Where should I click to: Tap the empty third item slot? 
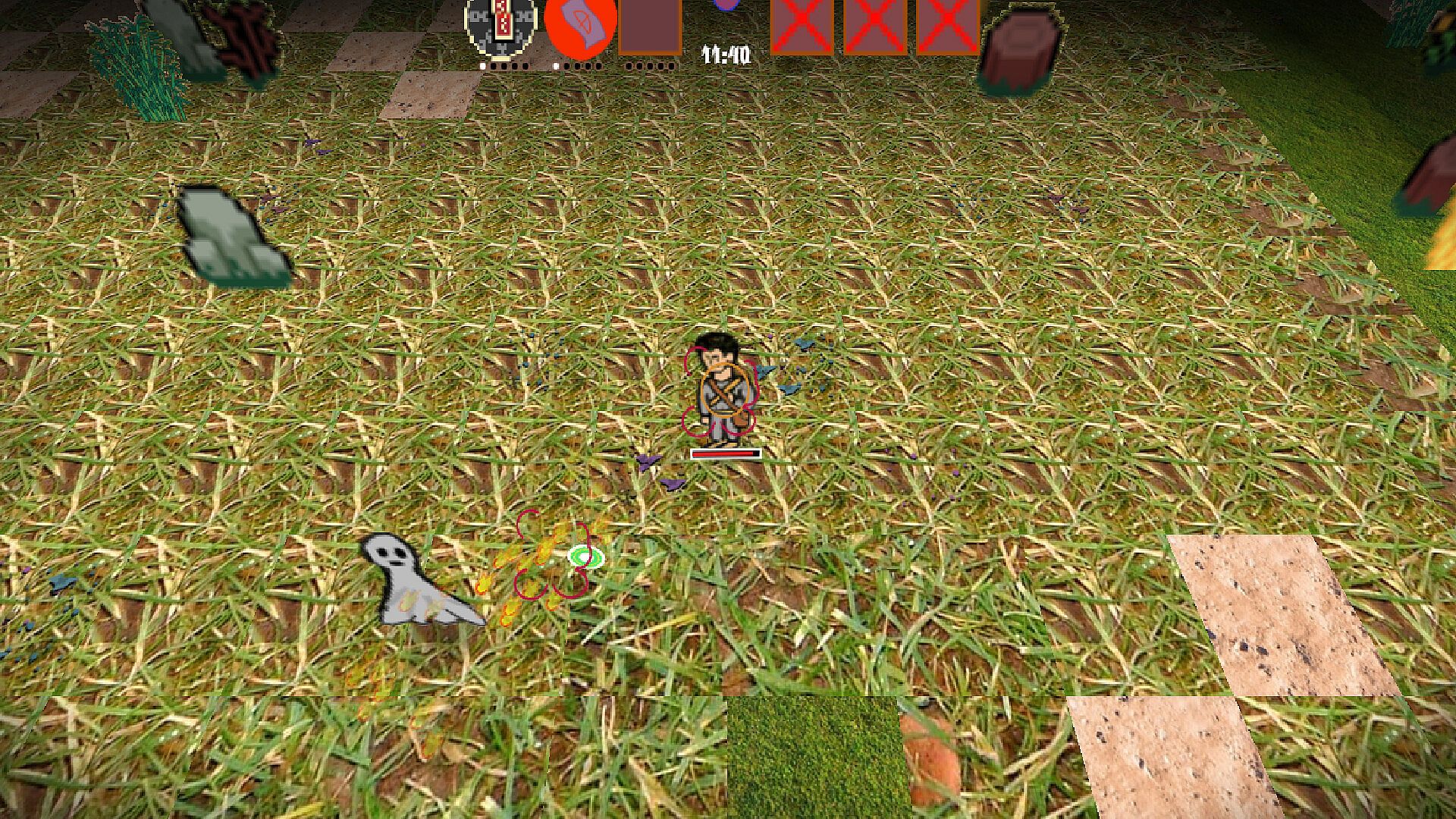pyautogui.click(x=650, y=27)
